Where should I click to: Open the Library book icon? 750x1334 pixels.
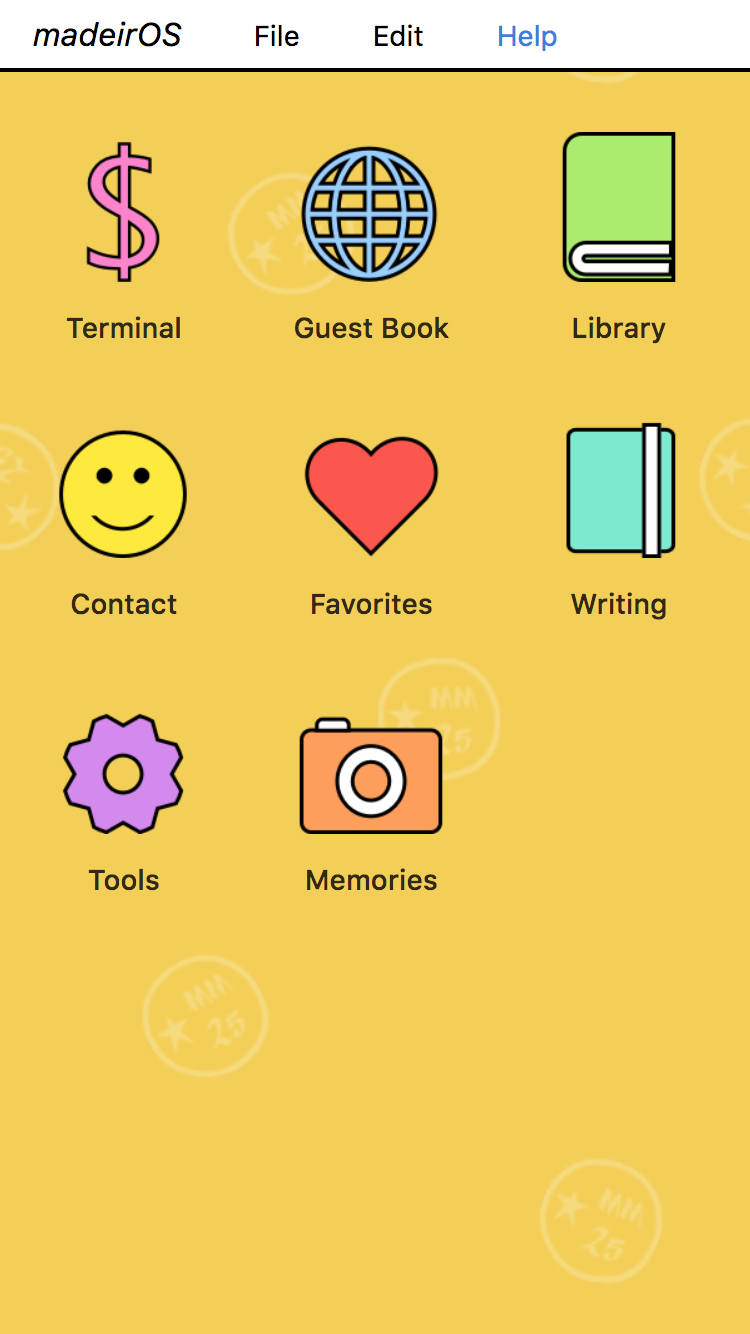(x=619, y=207)
